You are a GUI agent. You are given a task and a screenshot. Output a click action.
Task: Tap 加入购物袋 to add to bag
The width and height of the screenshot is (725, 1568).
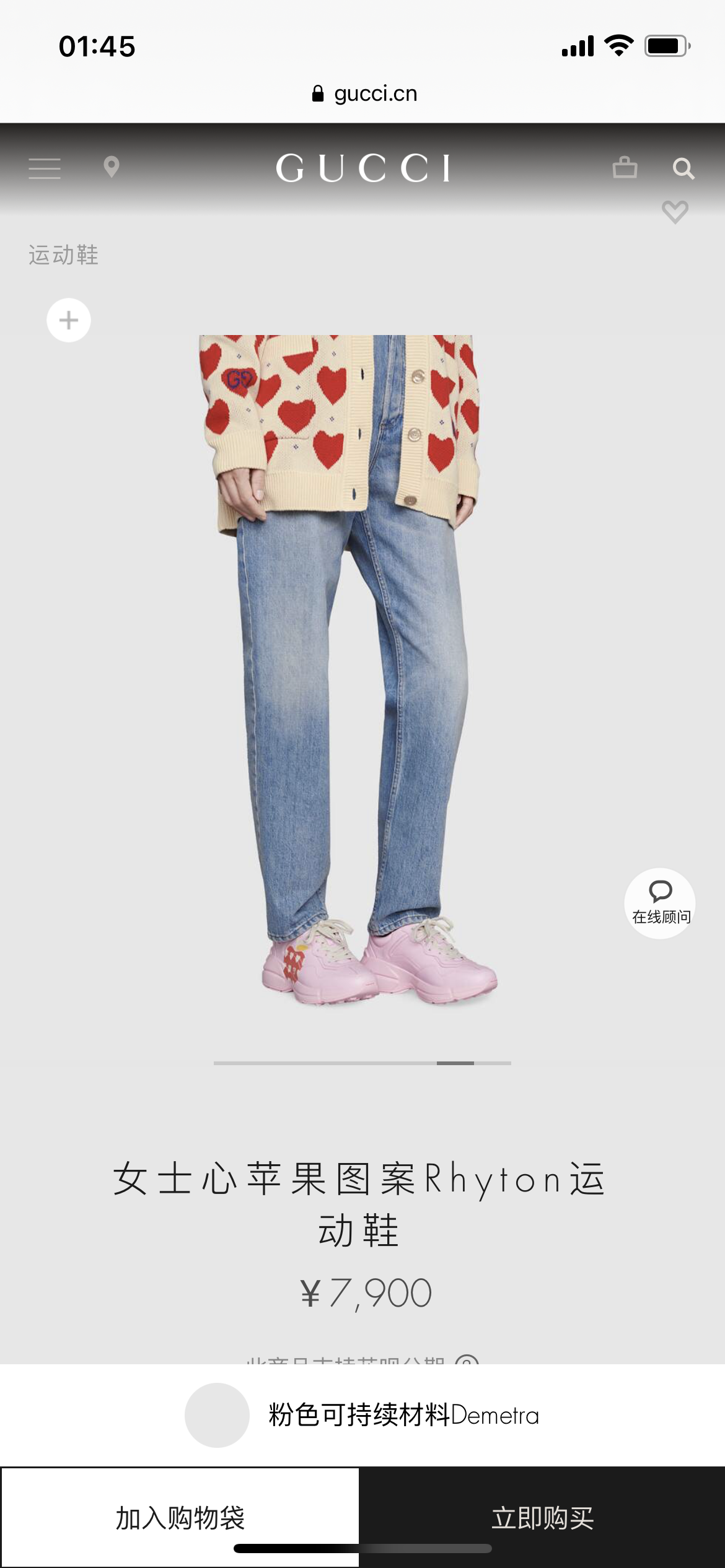click(x=180, y=1517)
